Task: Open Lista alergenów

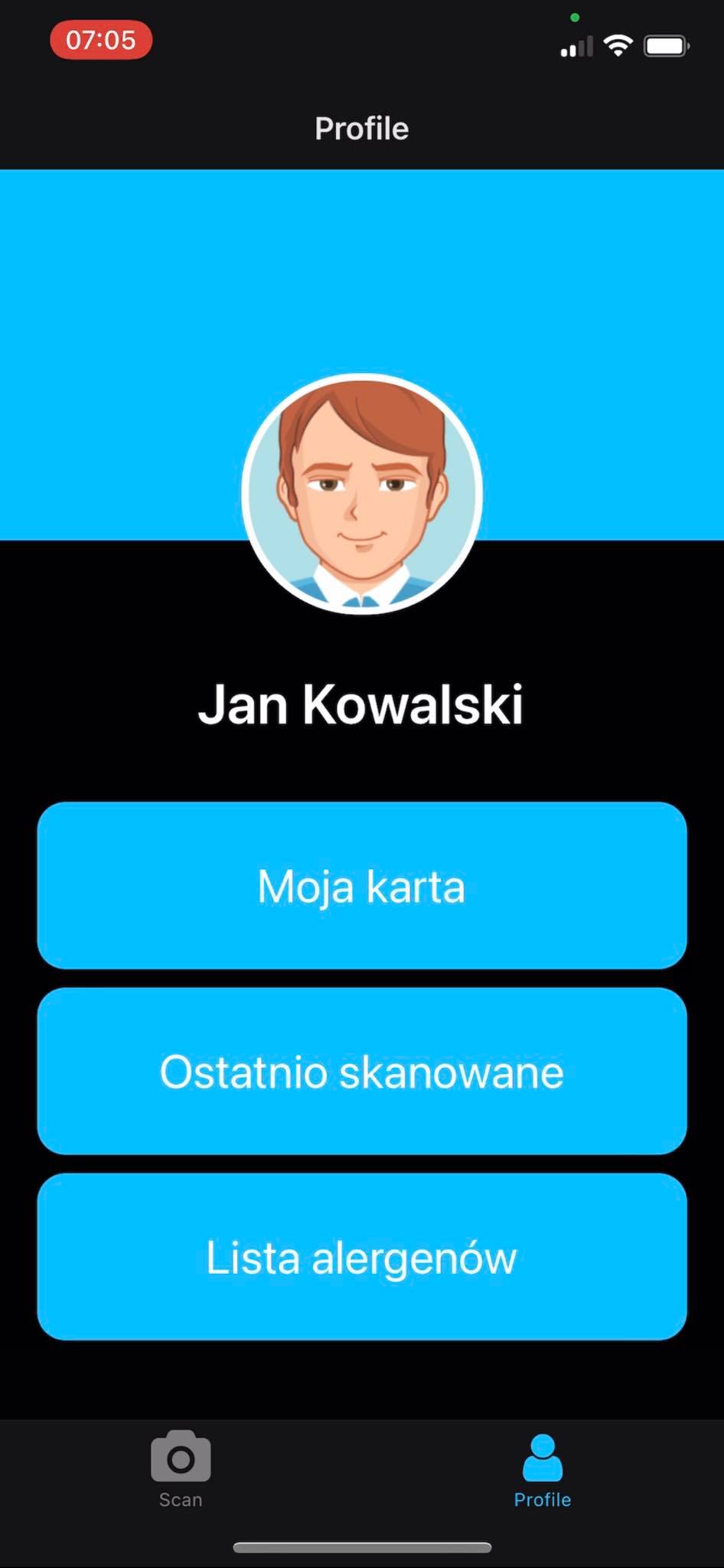Action: point(362,1256)
